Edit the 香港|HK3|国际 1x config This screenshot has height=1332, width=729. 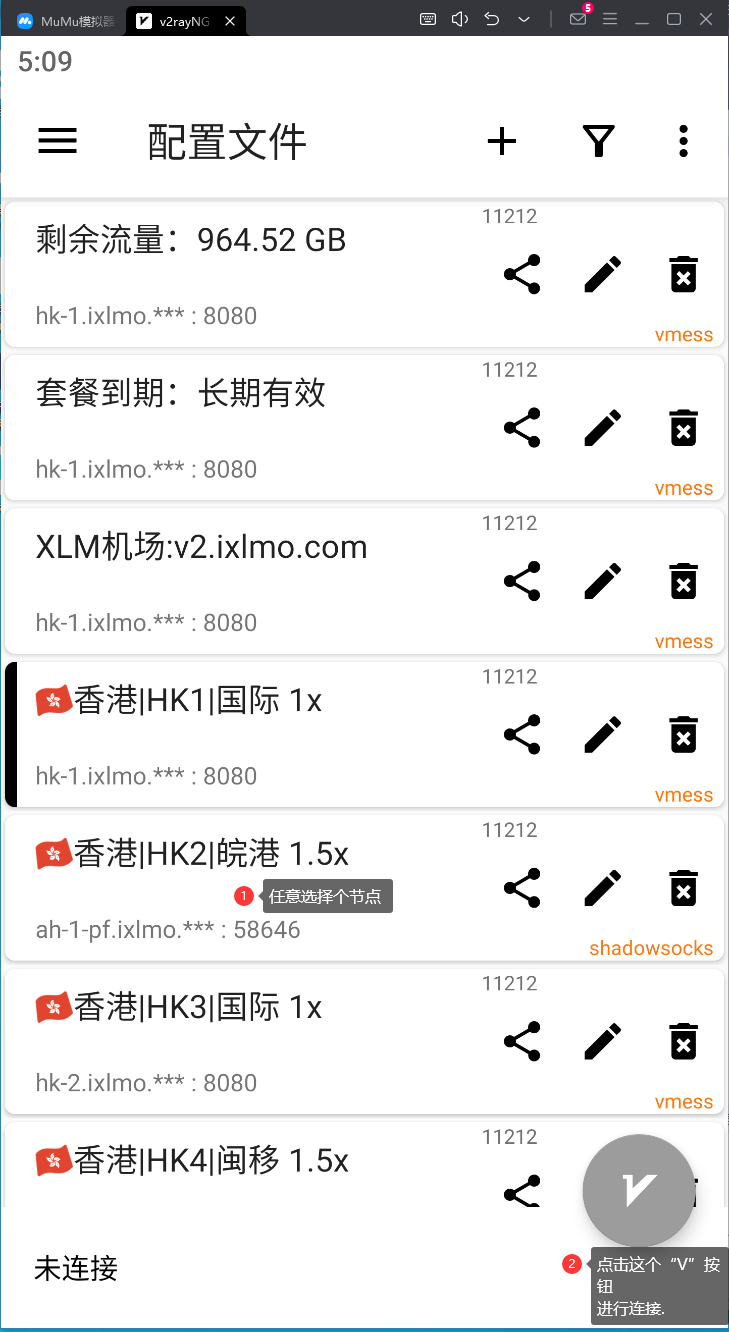point(602,1041)
